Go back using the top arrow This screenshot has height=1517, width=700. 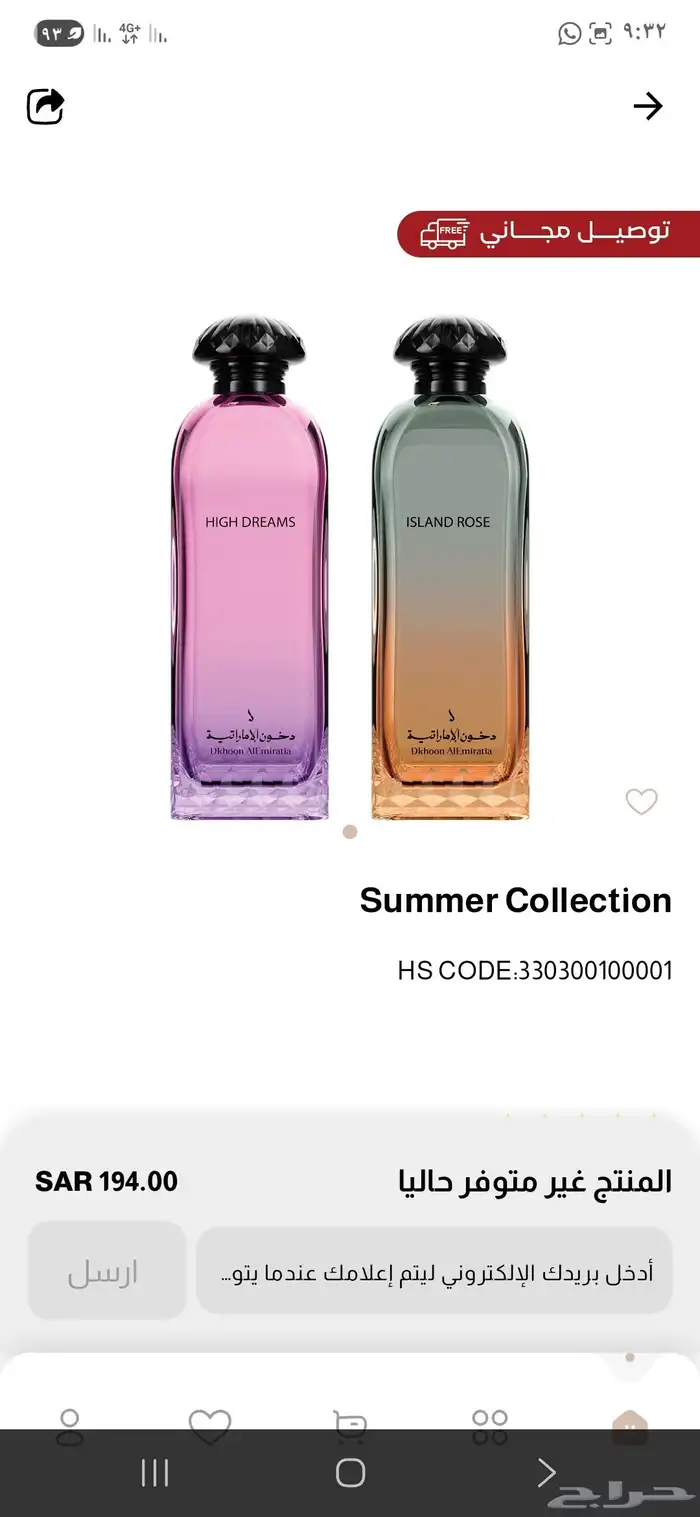(648, 106)
